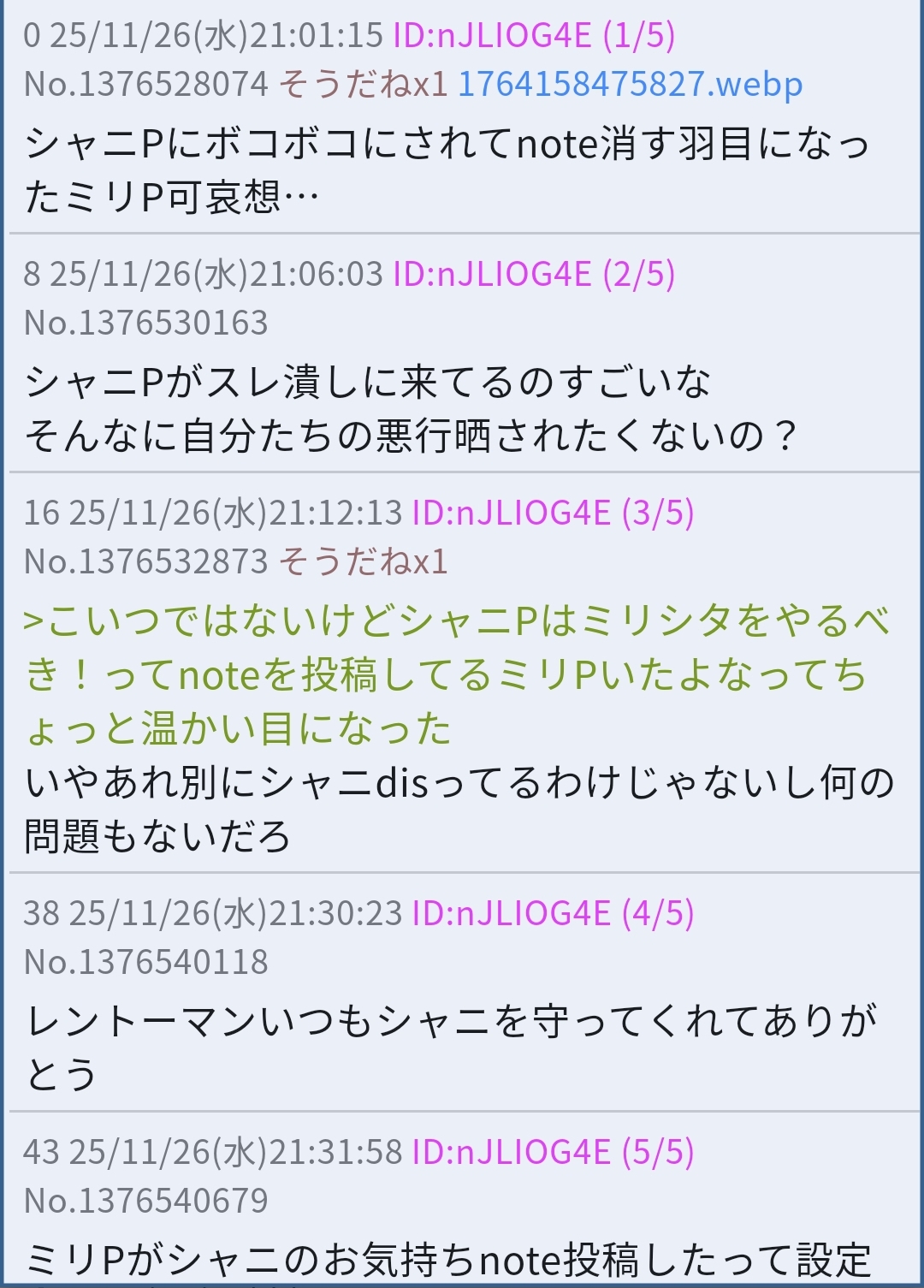Tap そうだねx1 on post No.1376528074
The width and height of the screenshot is (924, 1288).
[363, 84]
